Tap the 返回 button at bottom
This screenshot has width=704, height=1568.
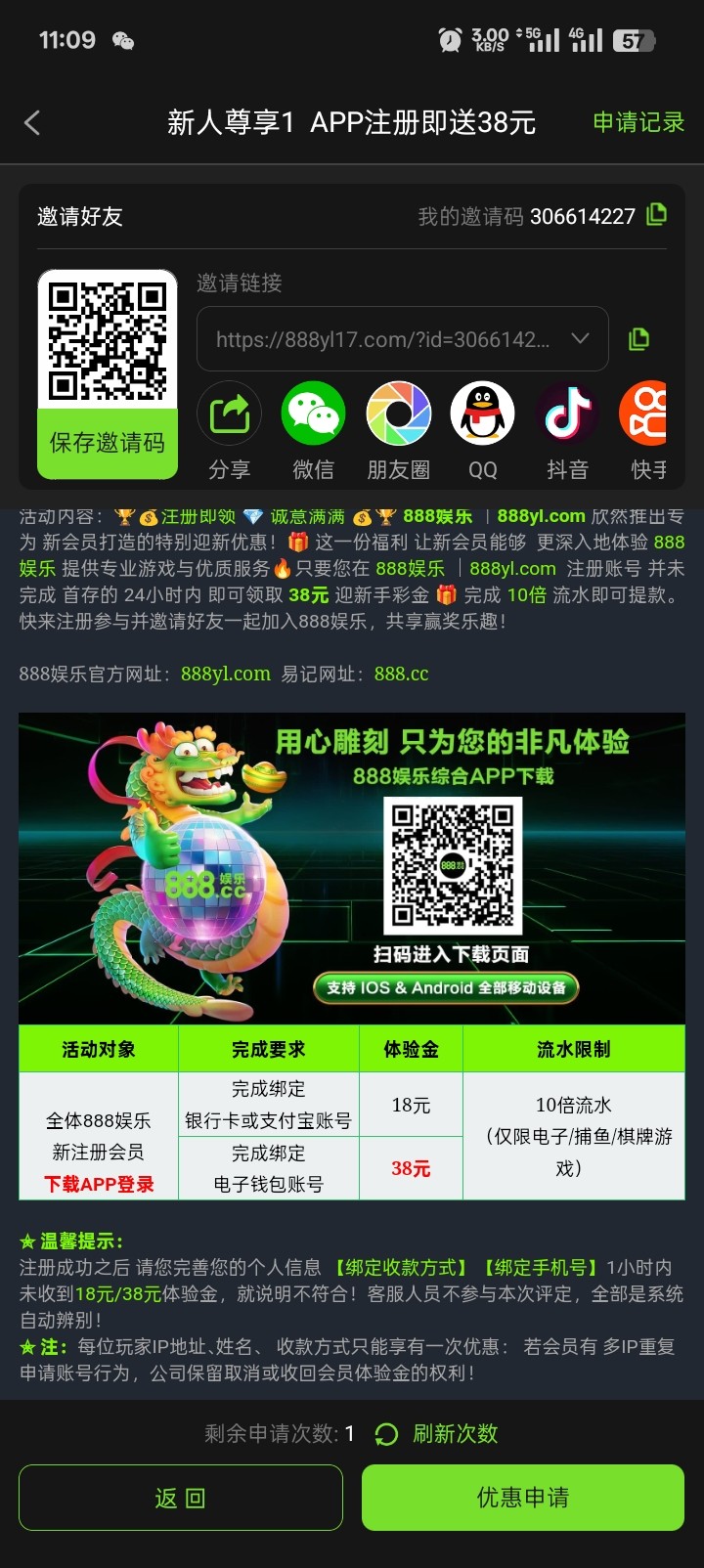[x=181, y=1498]
